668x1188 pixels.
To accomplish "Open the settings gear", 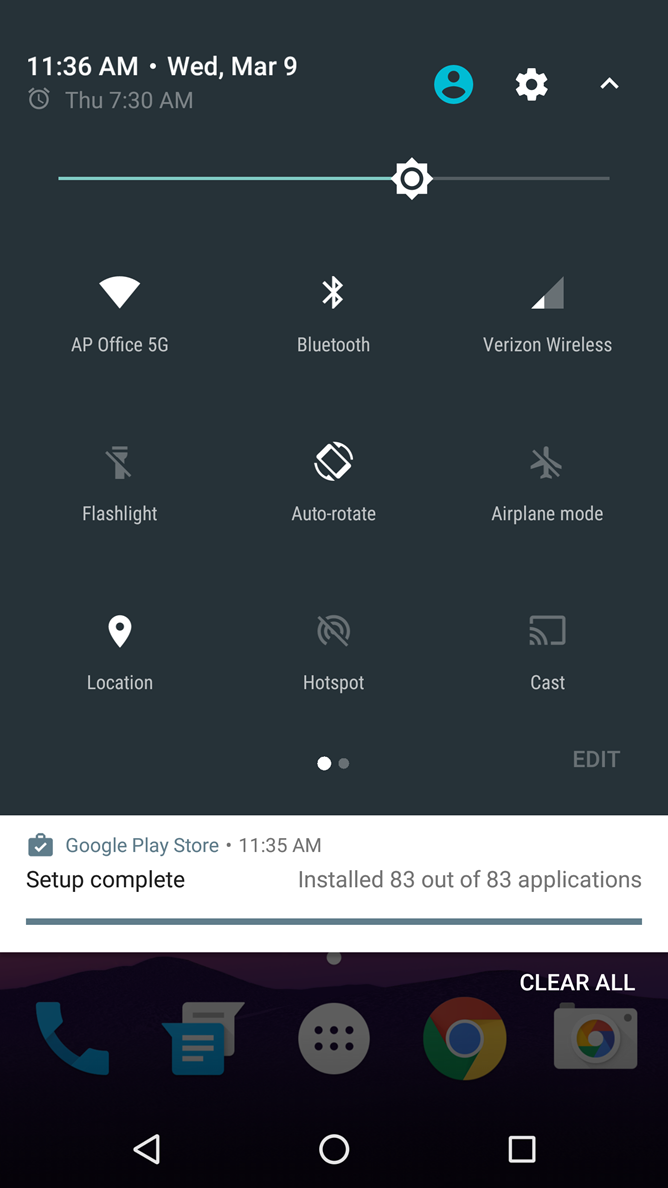I will tap(532, 84).
